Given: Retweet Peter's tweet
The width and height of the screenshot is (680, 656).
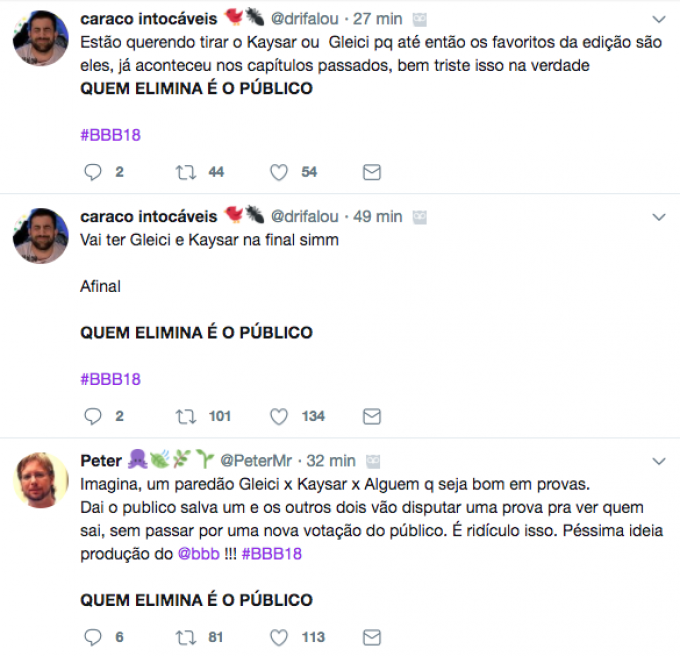Looking at the screenshot, I should (186, 637).
